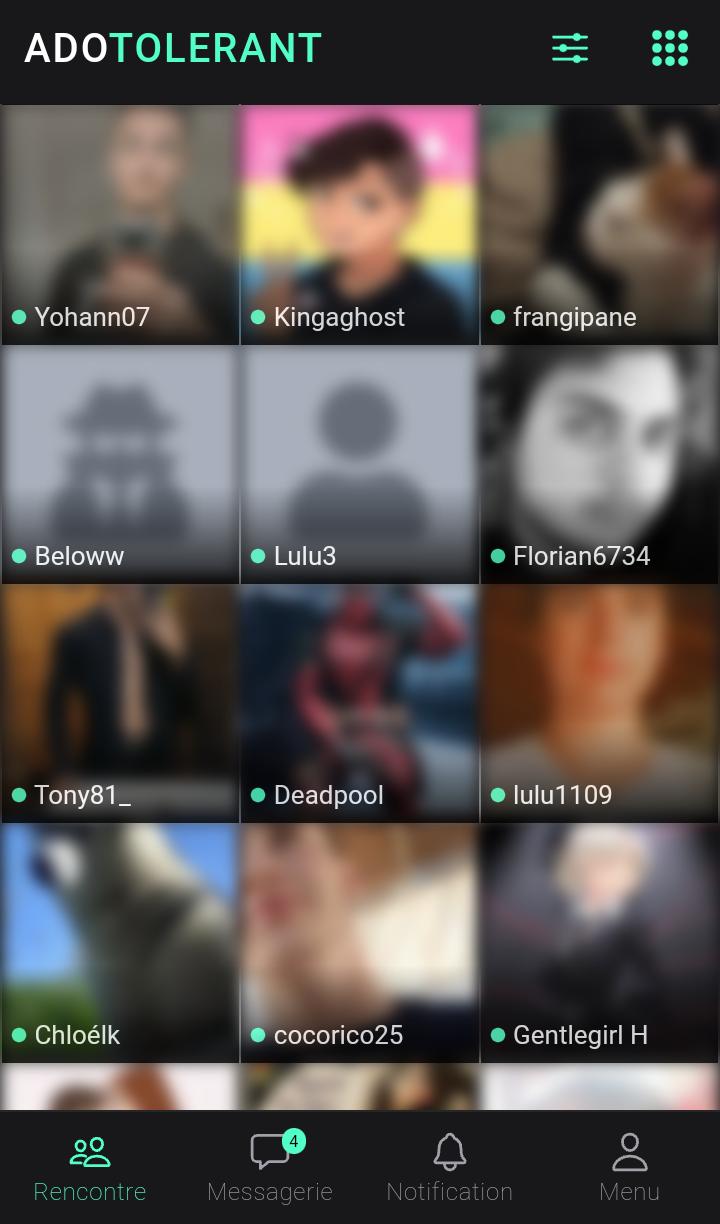This screenshot has width=720, height=1224.
Task: Go to the Notification tab
Action: click(450, 1167)
